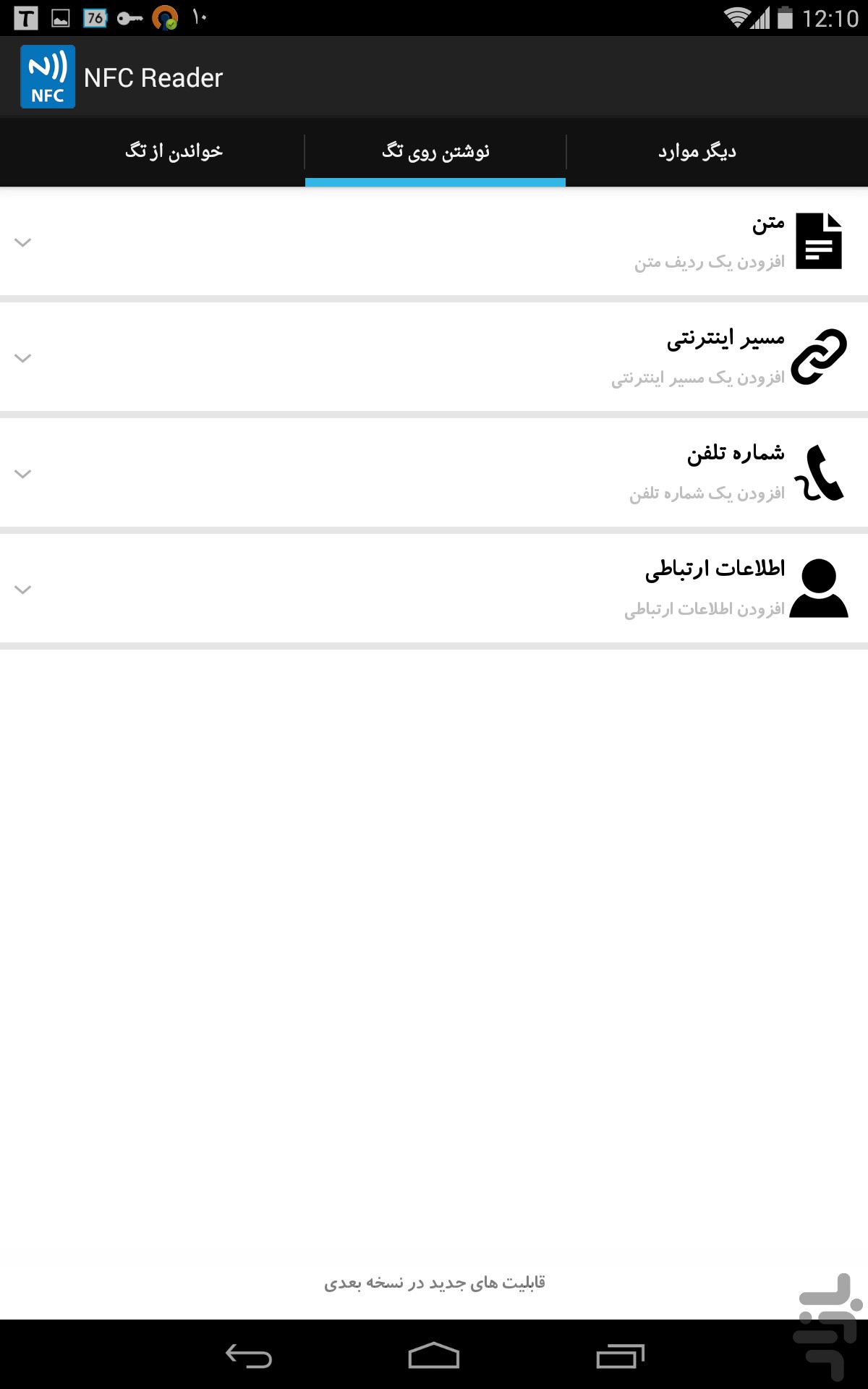
Task: Expand the شماره تلفن row
Action: coord(23,474)
